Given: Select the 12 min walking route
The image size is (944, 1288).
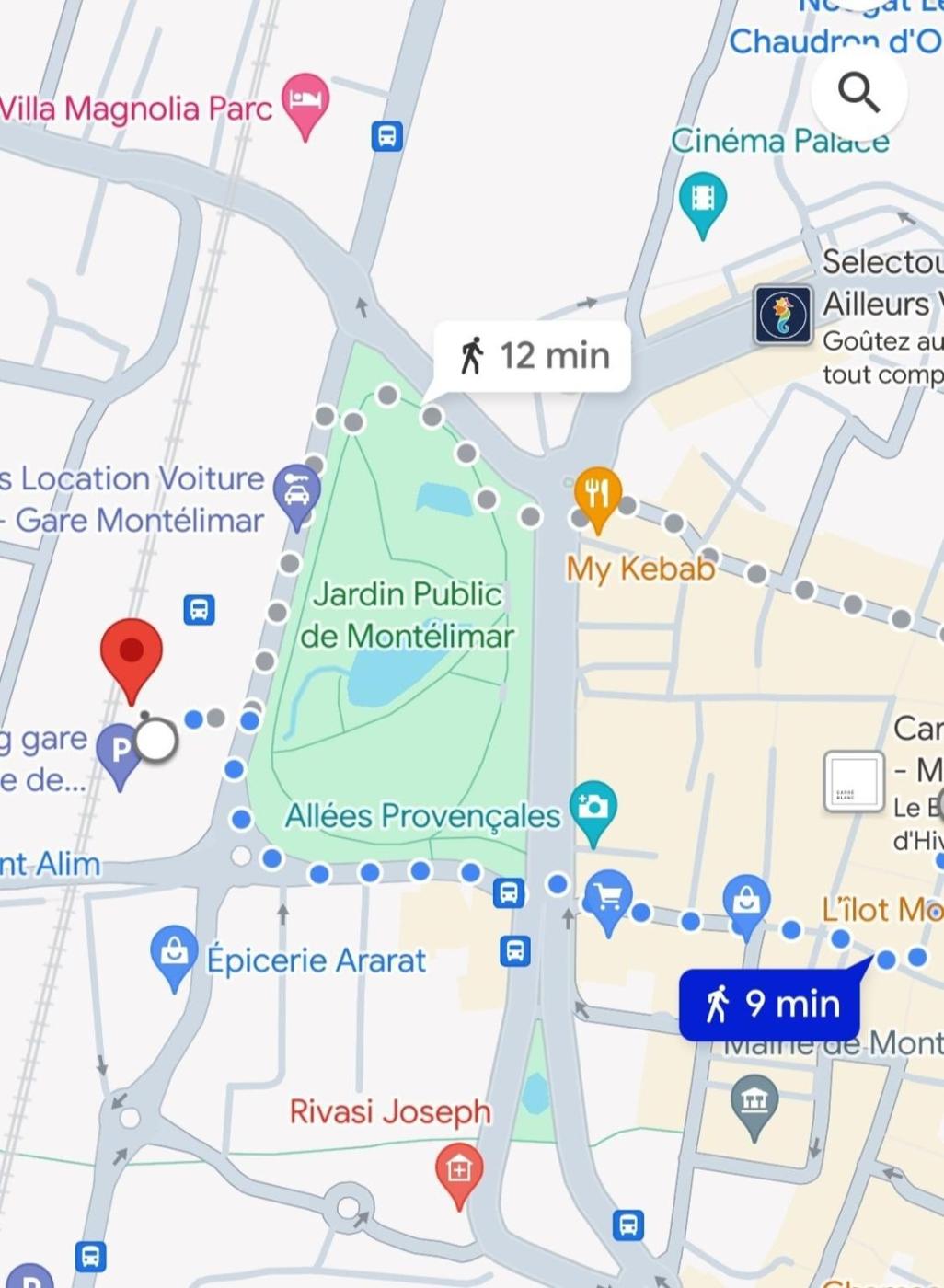Looking at the screenshot, I should coord(534,355).
